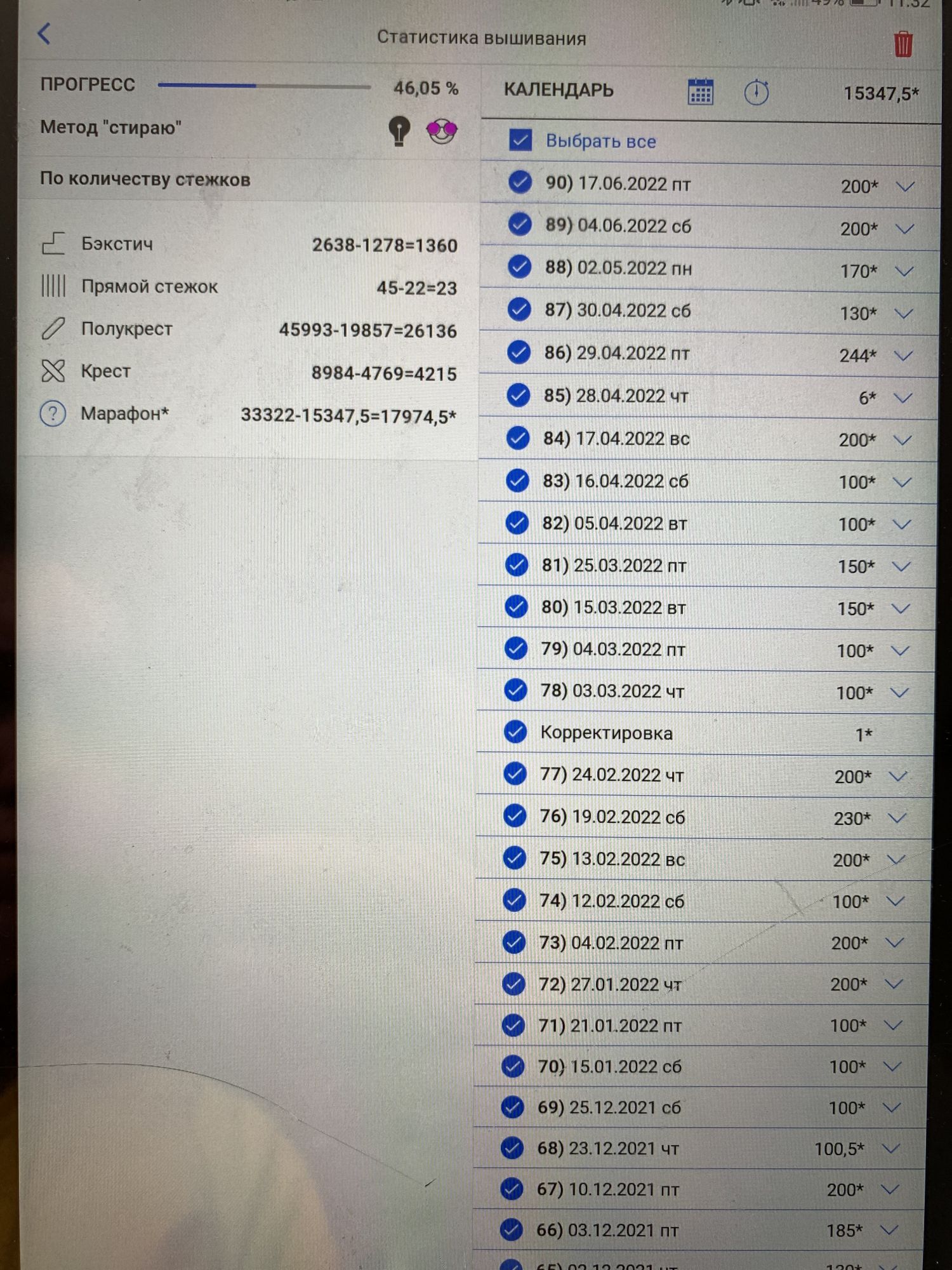The image size is (952, 1270).
Task: Expand entry 86) 29.04.2022 пт details
Action: click(903, 356)
